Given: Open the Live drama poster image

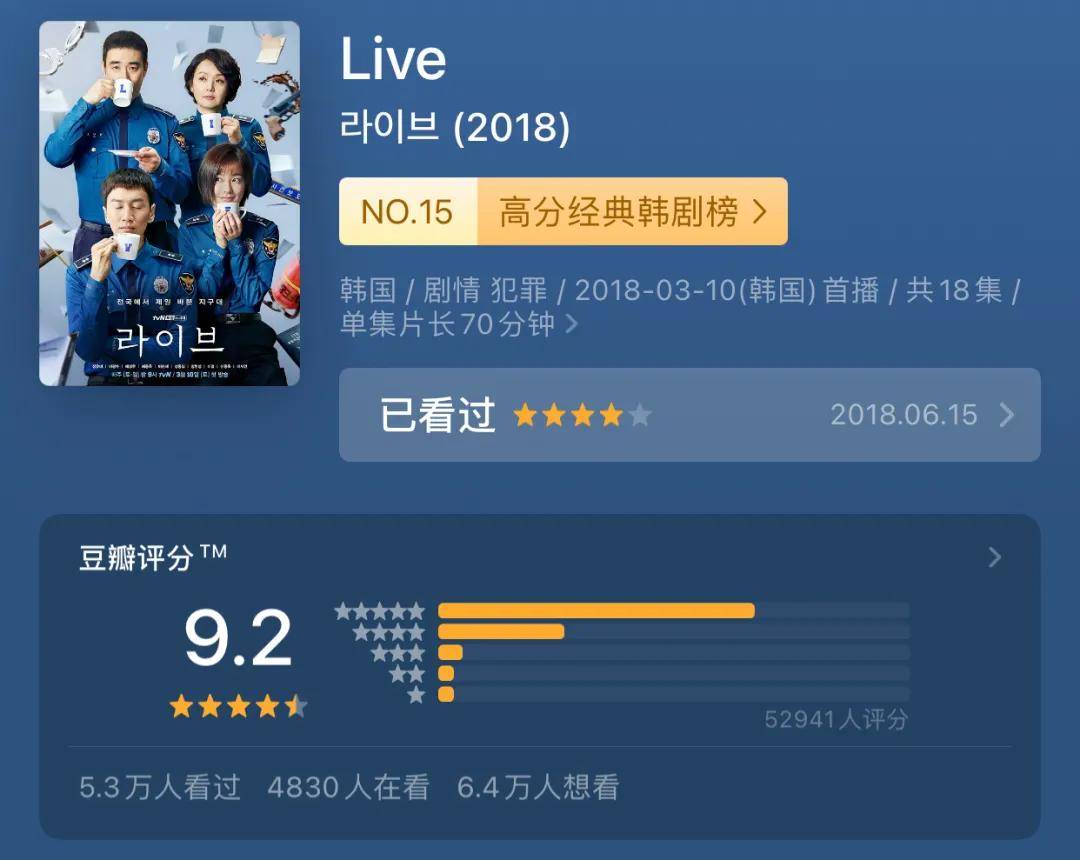Looking at the screenshot, I should pyautogui.click(x=169, y=204).
